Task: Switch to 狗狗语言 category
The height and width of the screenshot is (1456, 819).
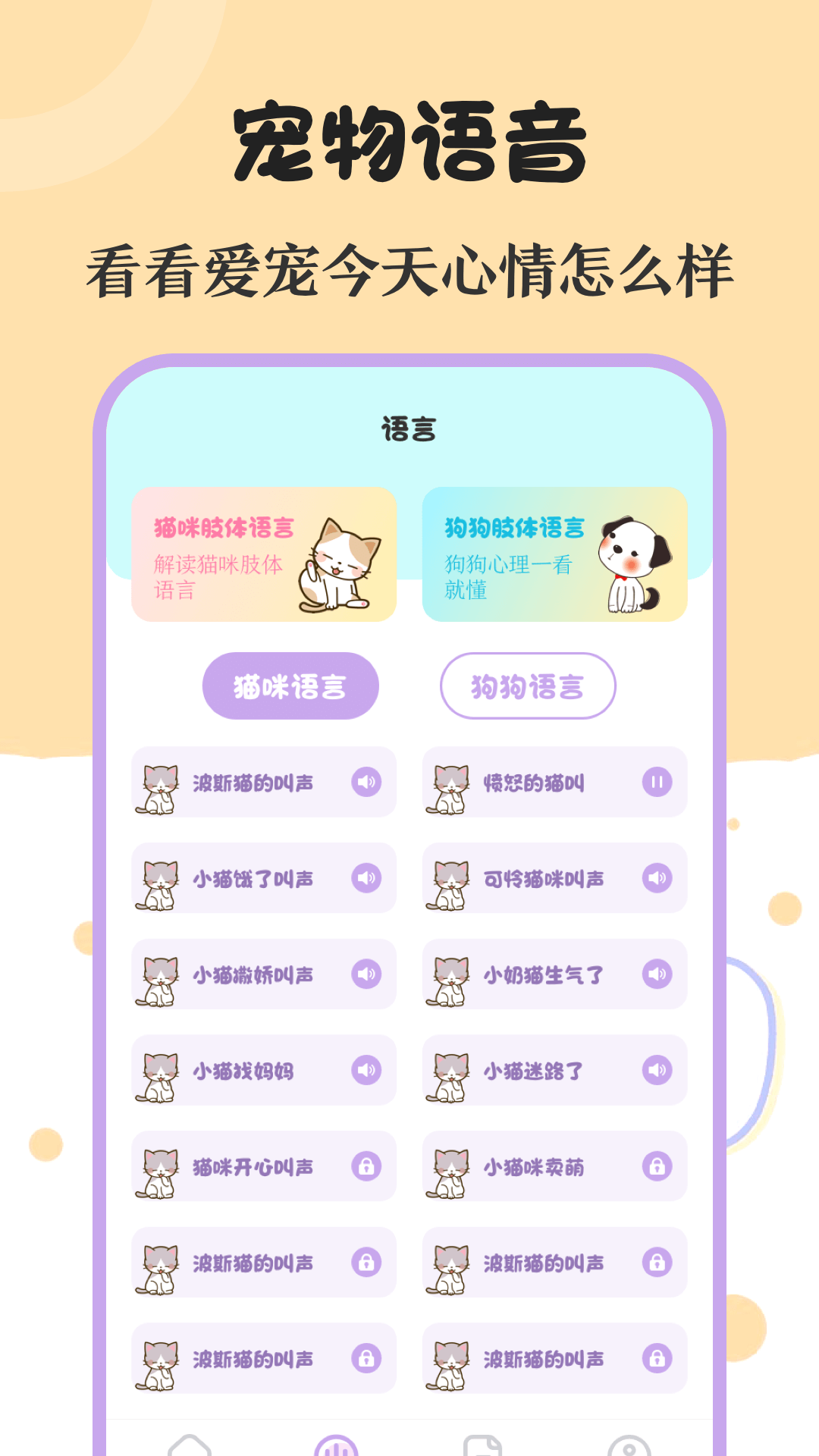Action: pos(529,685)
